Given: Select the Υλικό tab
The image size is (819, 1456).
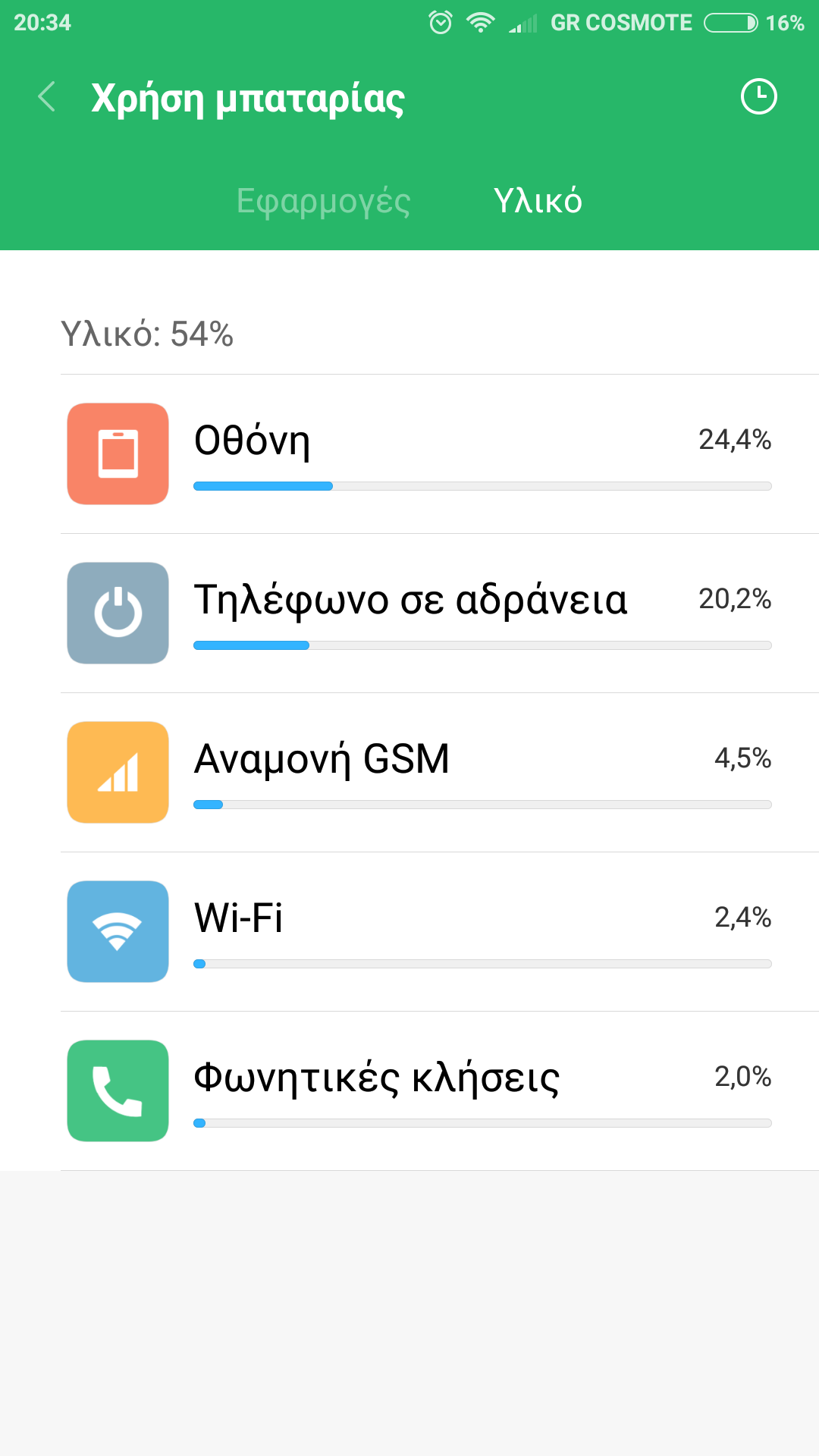Looking at the screenshot, I should [x=538, y=201].
